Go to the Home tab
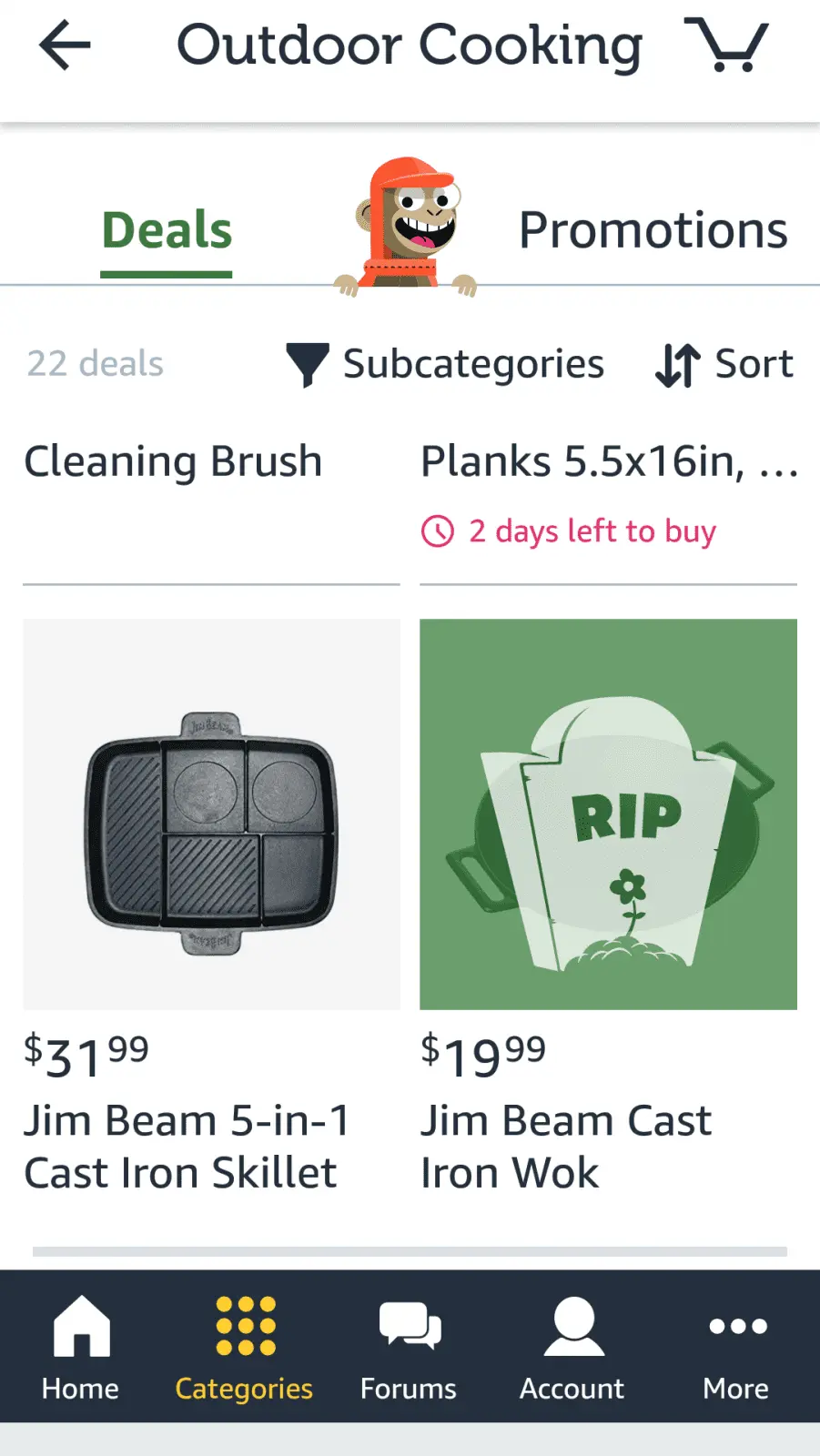Viewport: 820px width, 1456px height. pyautogui.click(x=80, y=1347)
